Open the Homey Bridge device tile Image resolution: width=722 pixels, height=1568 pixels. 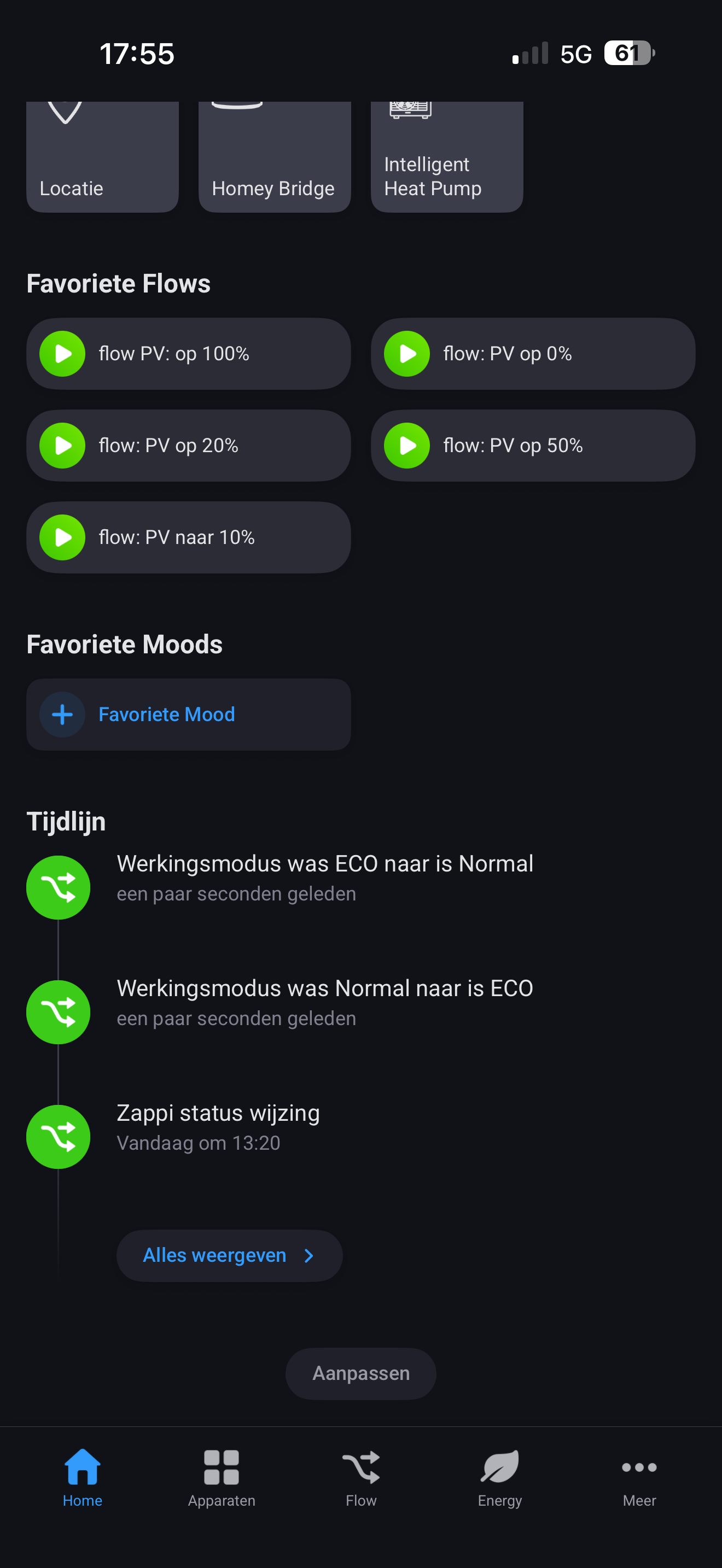275,157
